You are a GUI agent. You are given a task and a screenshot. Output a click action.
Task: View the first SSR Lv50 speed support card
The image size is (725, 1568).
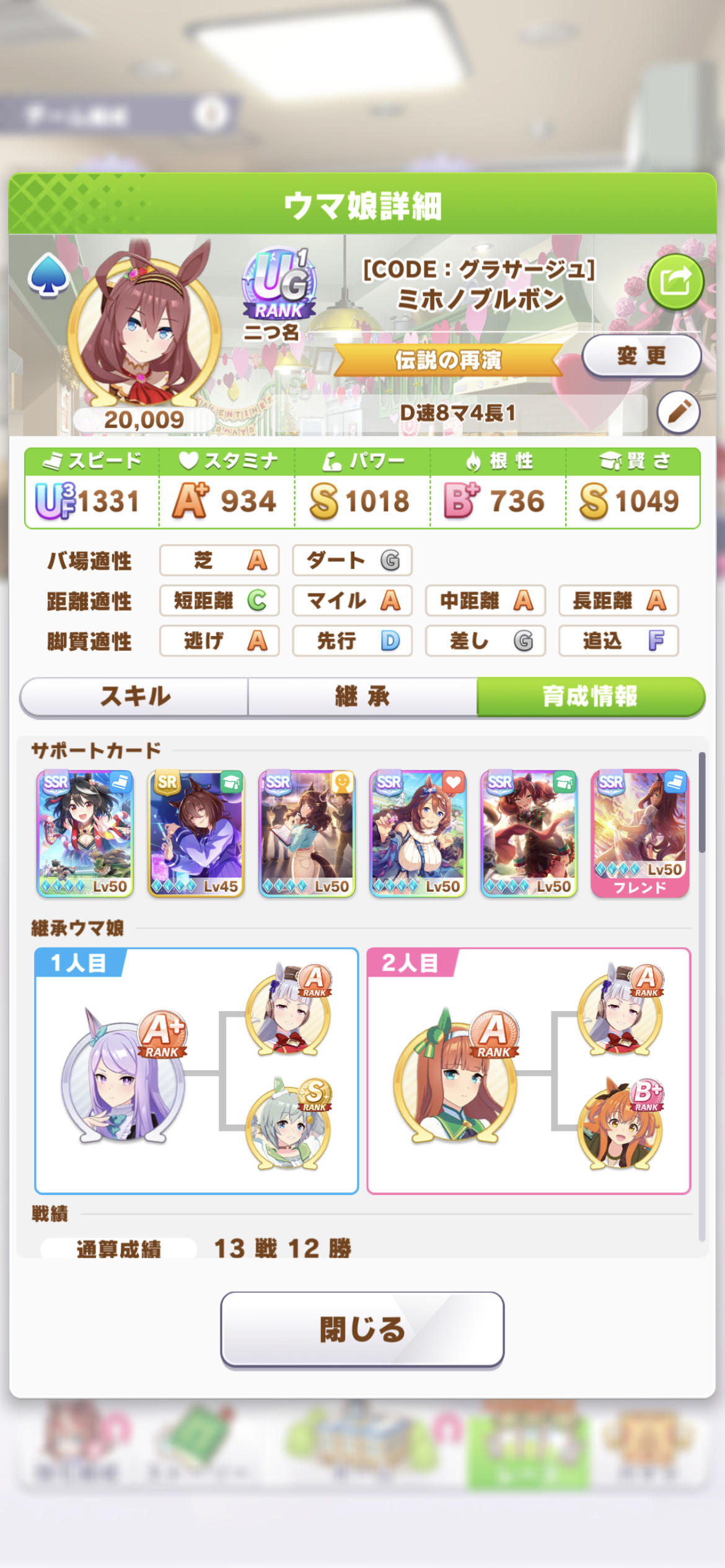pyautogui.click(x=85, y=834)
